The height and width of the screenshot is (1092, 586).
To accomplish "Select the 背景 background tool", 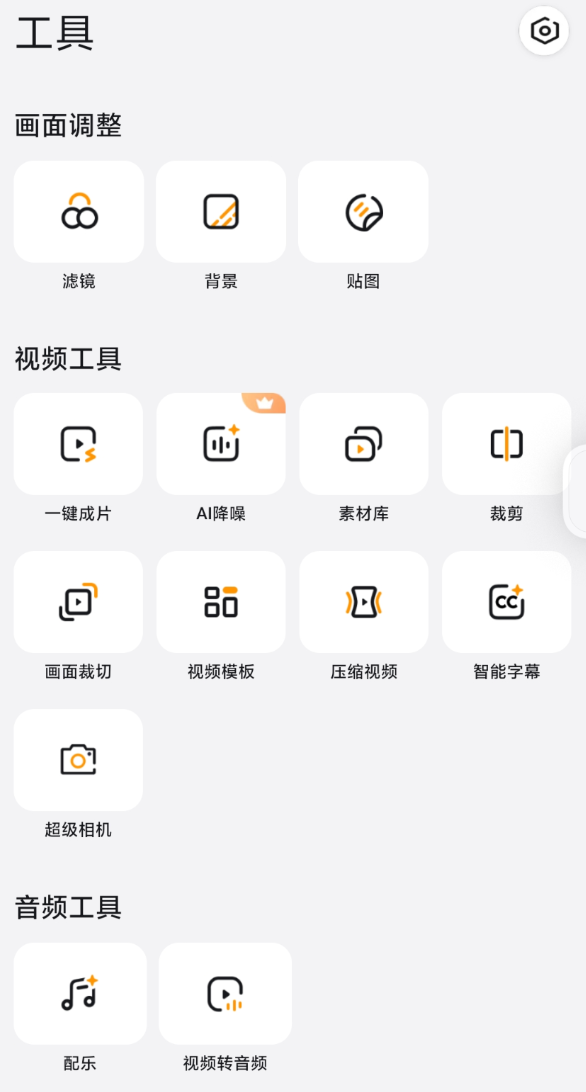I will tap(221, 212).
